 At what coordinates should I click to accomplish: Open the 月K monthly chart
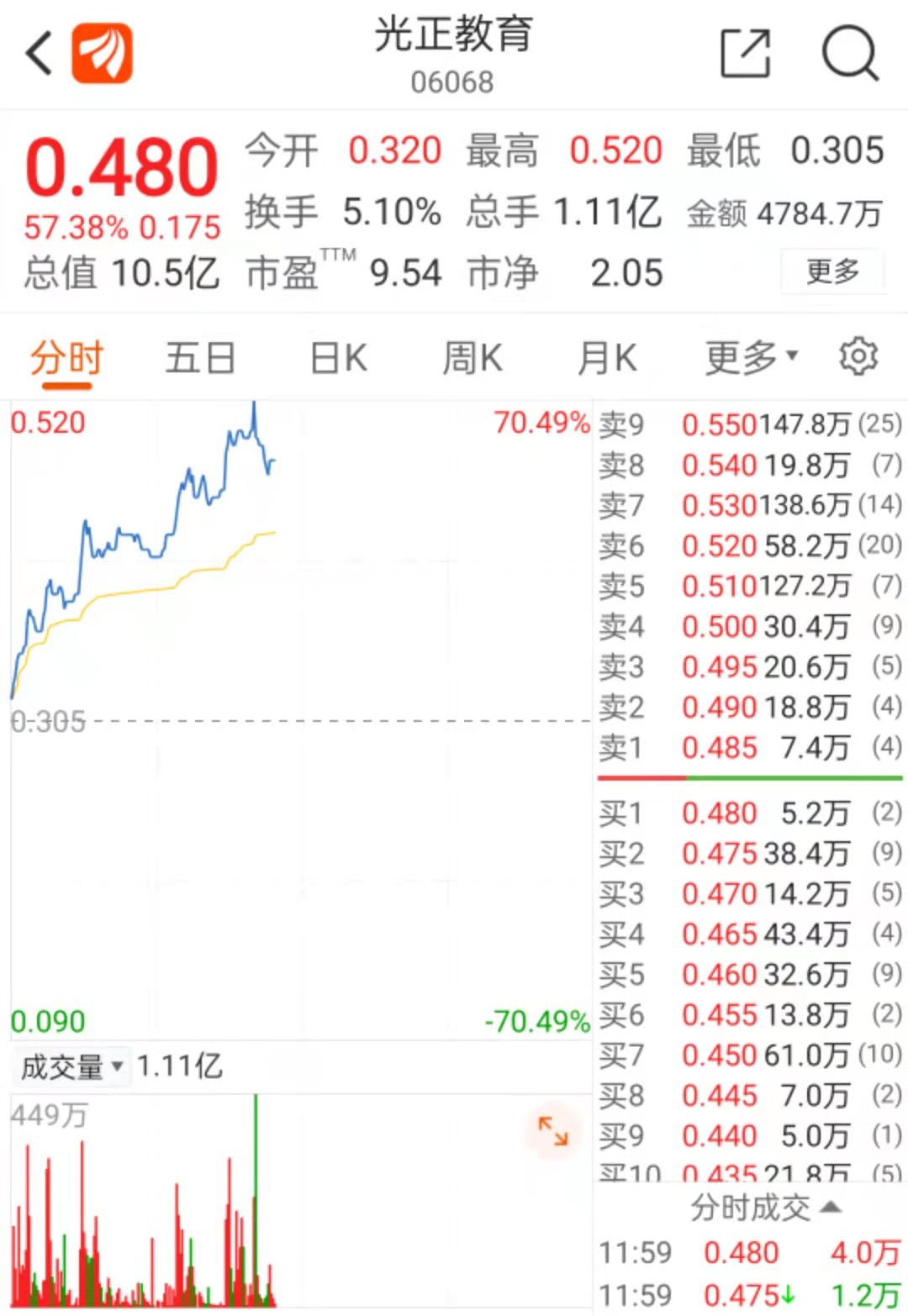[x=607, y=356]
